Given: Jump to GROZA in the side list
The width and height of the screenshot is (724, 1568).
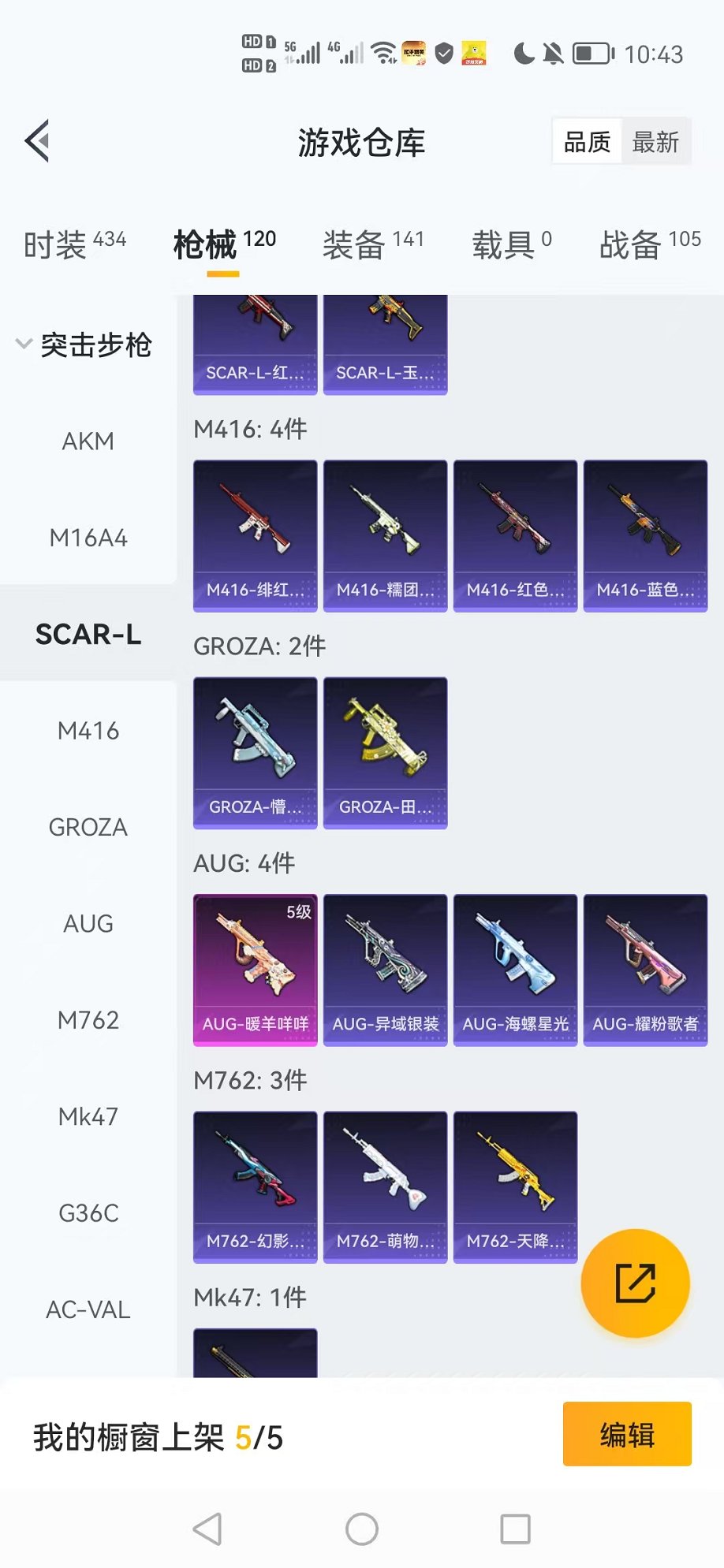Looking at the screenshot, I should (x=88, y=828).
